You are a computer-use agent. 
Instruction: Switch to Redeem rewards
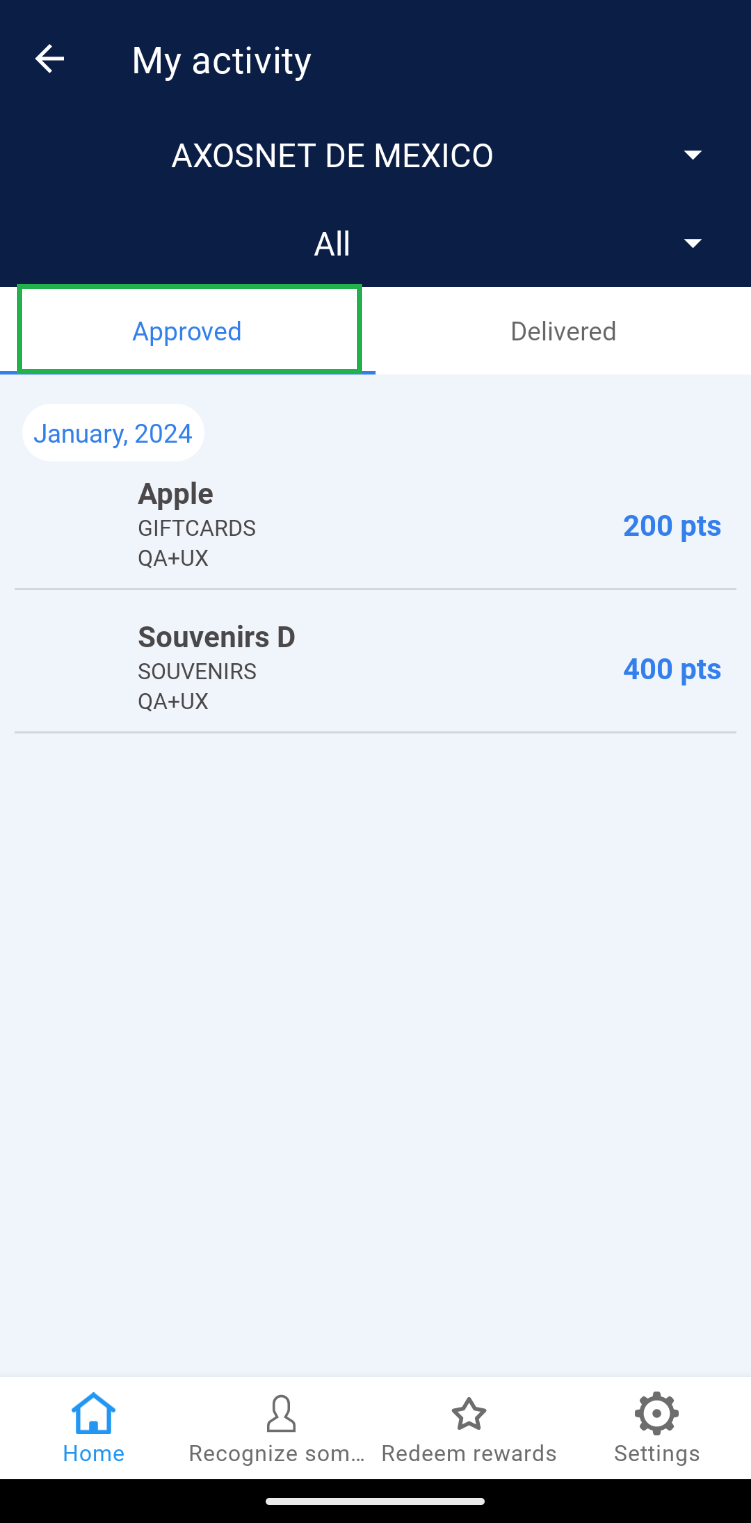pyautogui.click(x=469, y=1428)
